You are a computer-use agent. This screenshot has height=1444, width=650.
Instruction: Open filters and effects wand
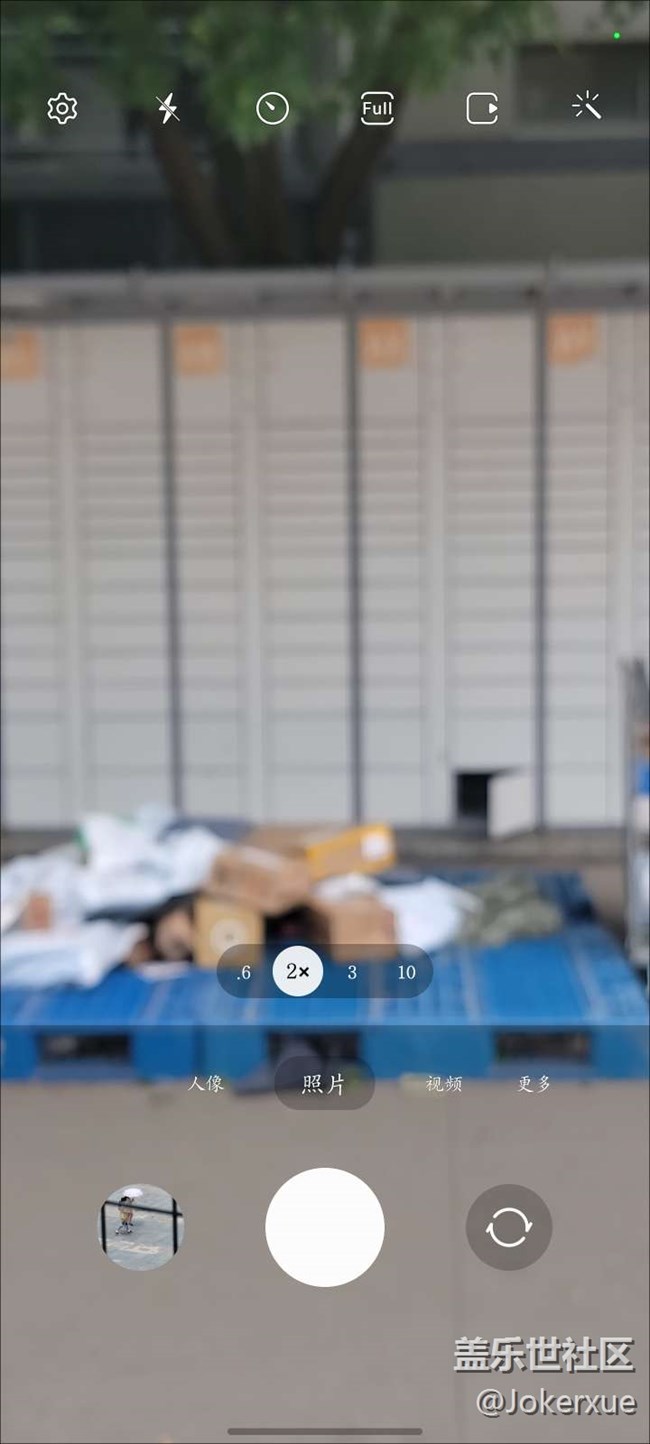[587, 106]
